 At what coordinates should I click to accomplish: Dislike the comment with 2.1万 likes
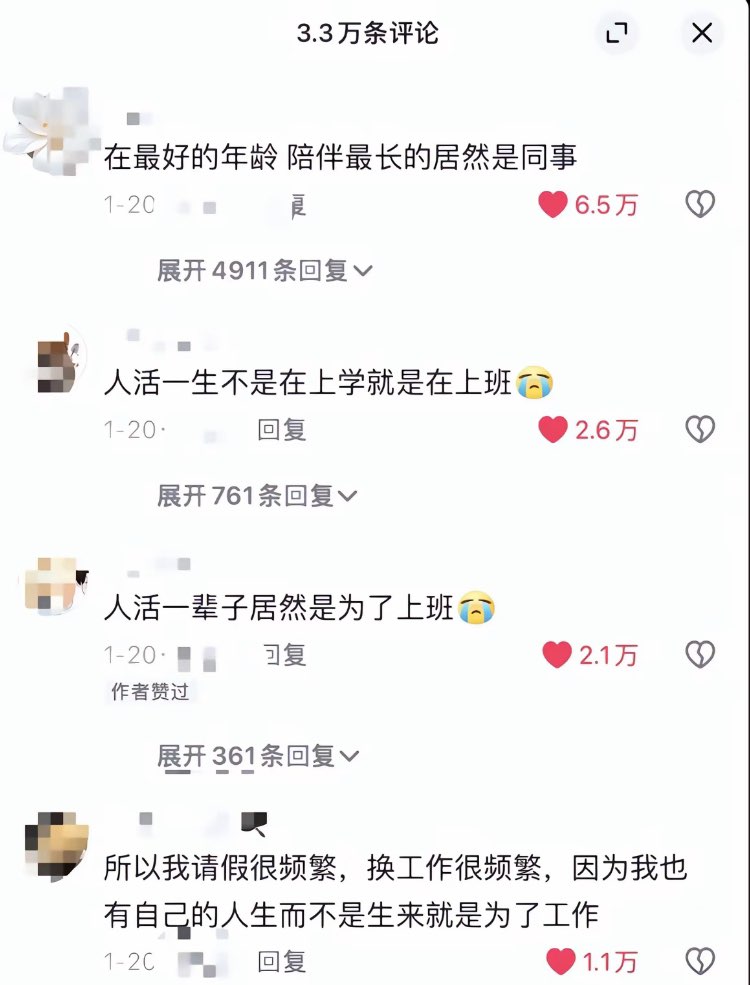point(700,655)
